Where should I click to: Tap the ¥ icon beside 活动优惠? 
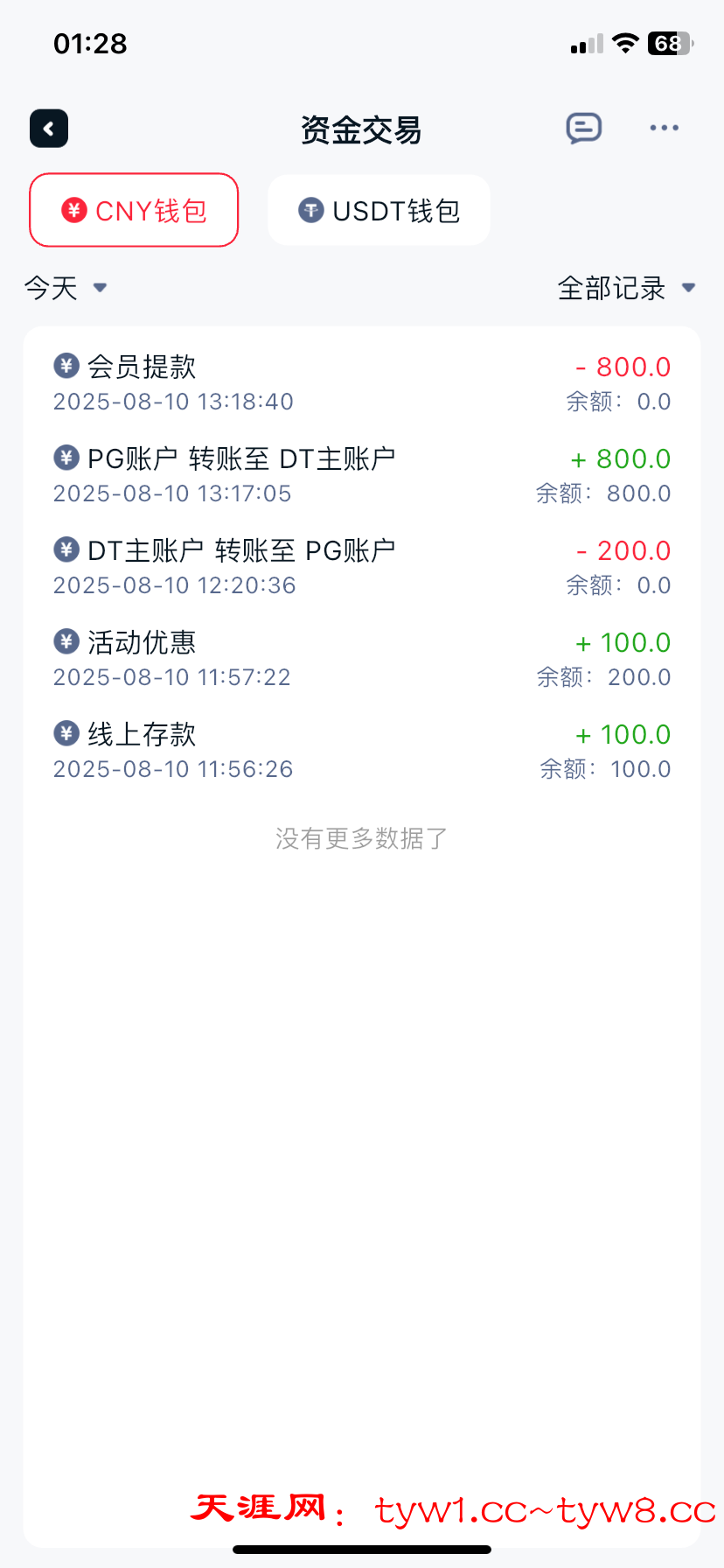tap(66, 640)
